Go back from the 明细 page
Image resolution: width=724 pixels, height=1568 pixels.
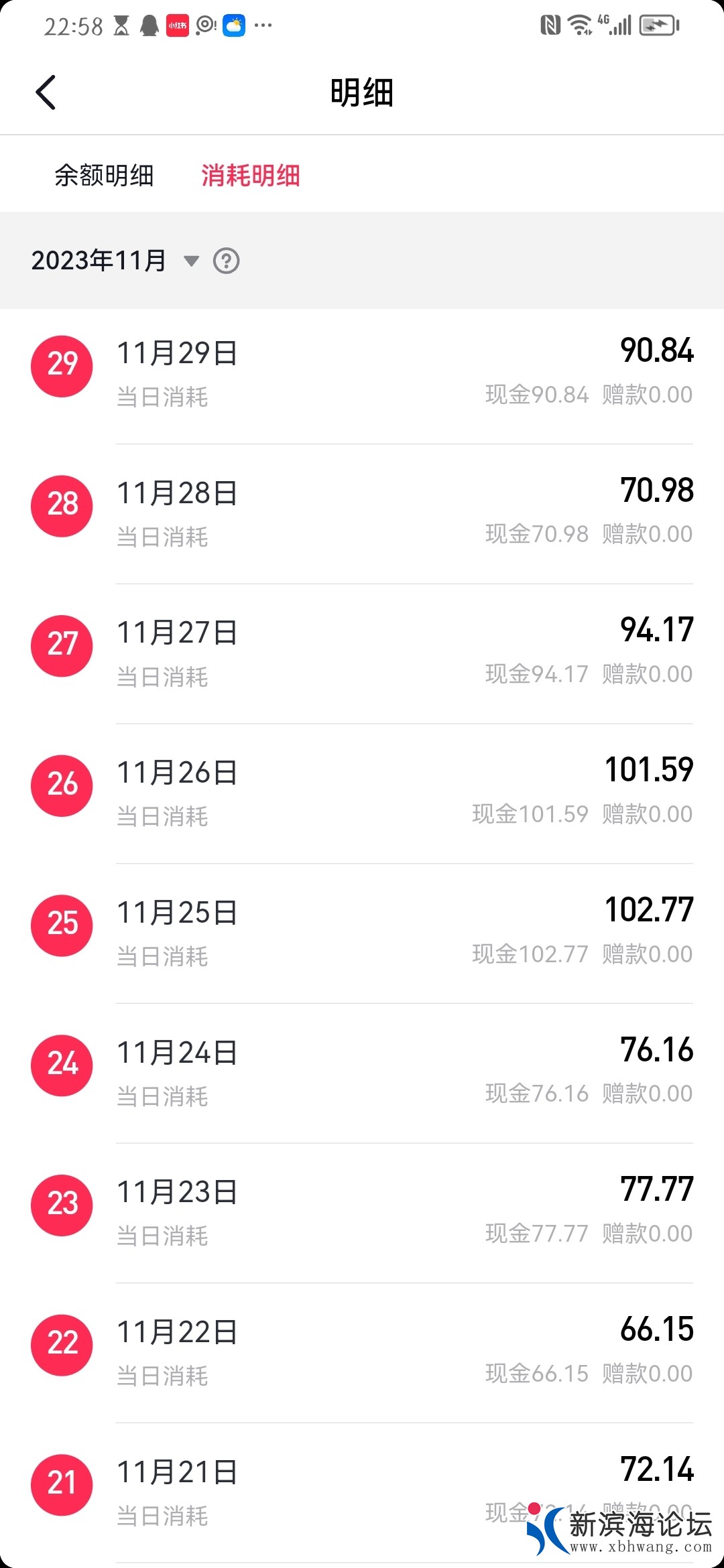[46, 92]
